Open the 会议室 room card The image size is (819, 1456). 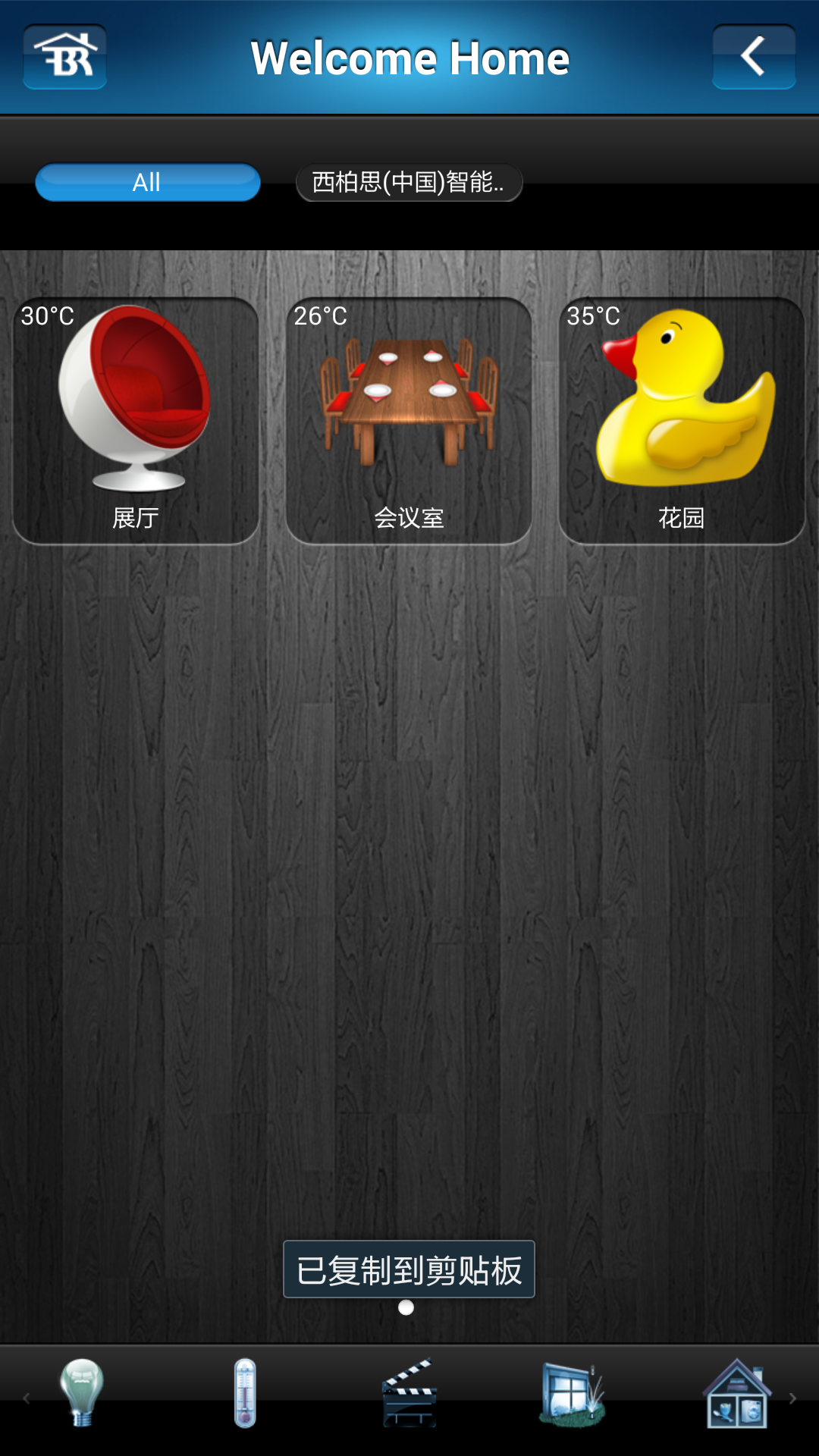click(409, 421)
